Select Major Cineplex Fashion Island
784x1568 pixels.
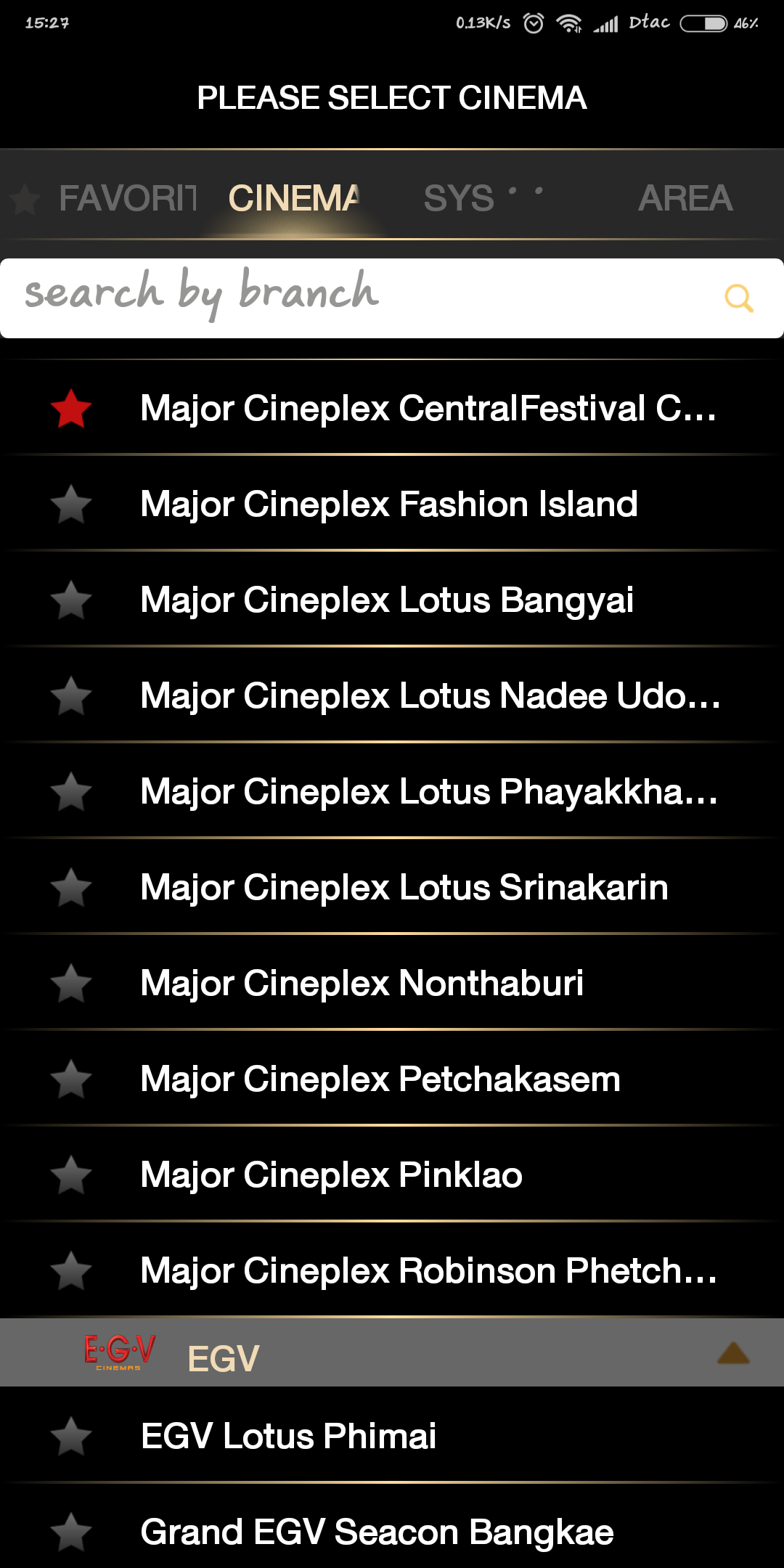(389, 504)
